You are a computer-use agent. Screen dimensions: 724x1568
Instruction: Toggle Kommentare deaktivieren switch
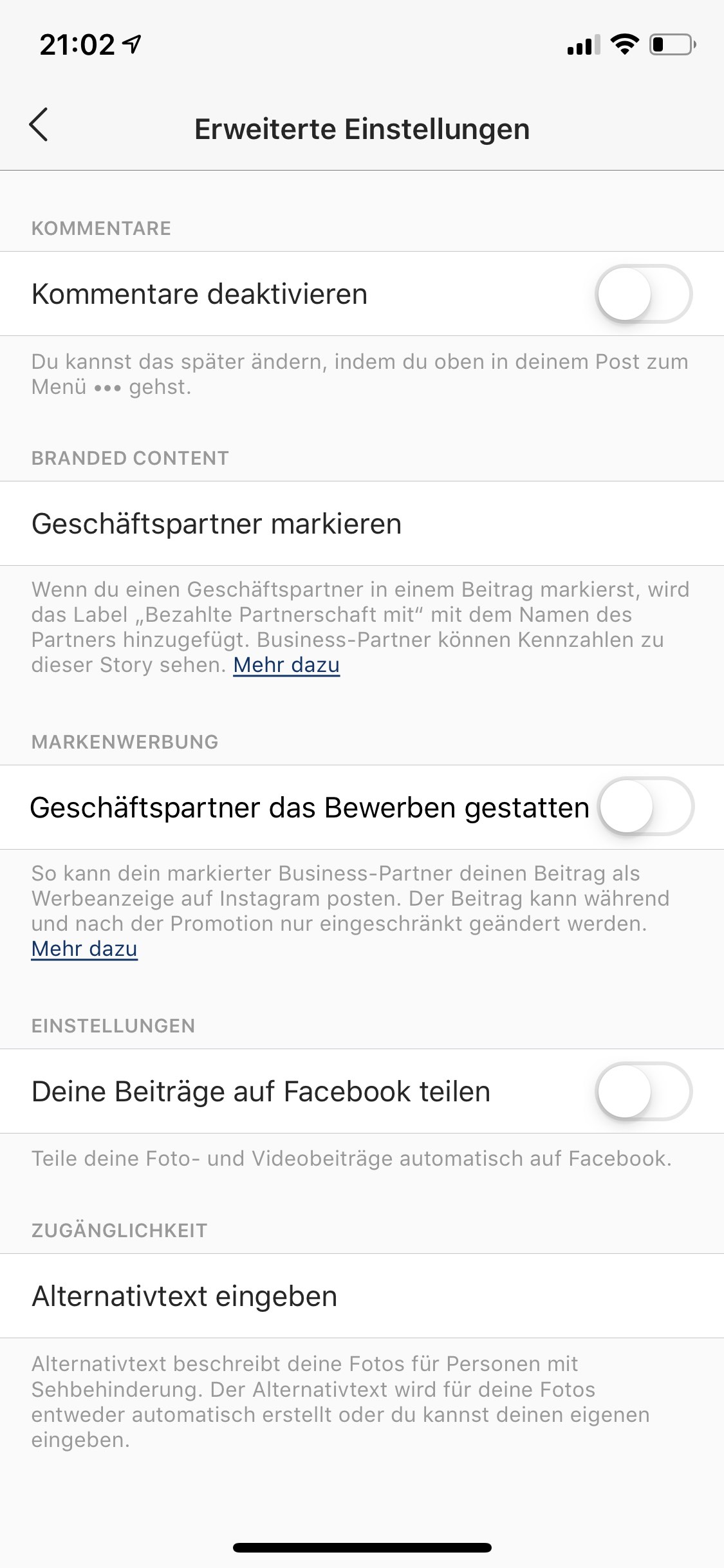[x=644, y=294]
